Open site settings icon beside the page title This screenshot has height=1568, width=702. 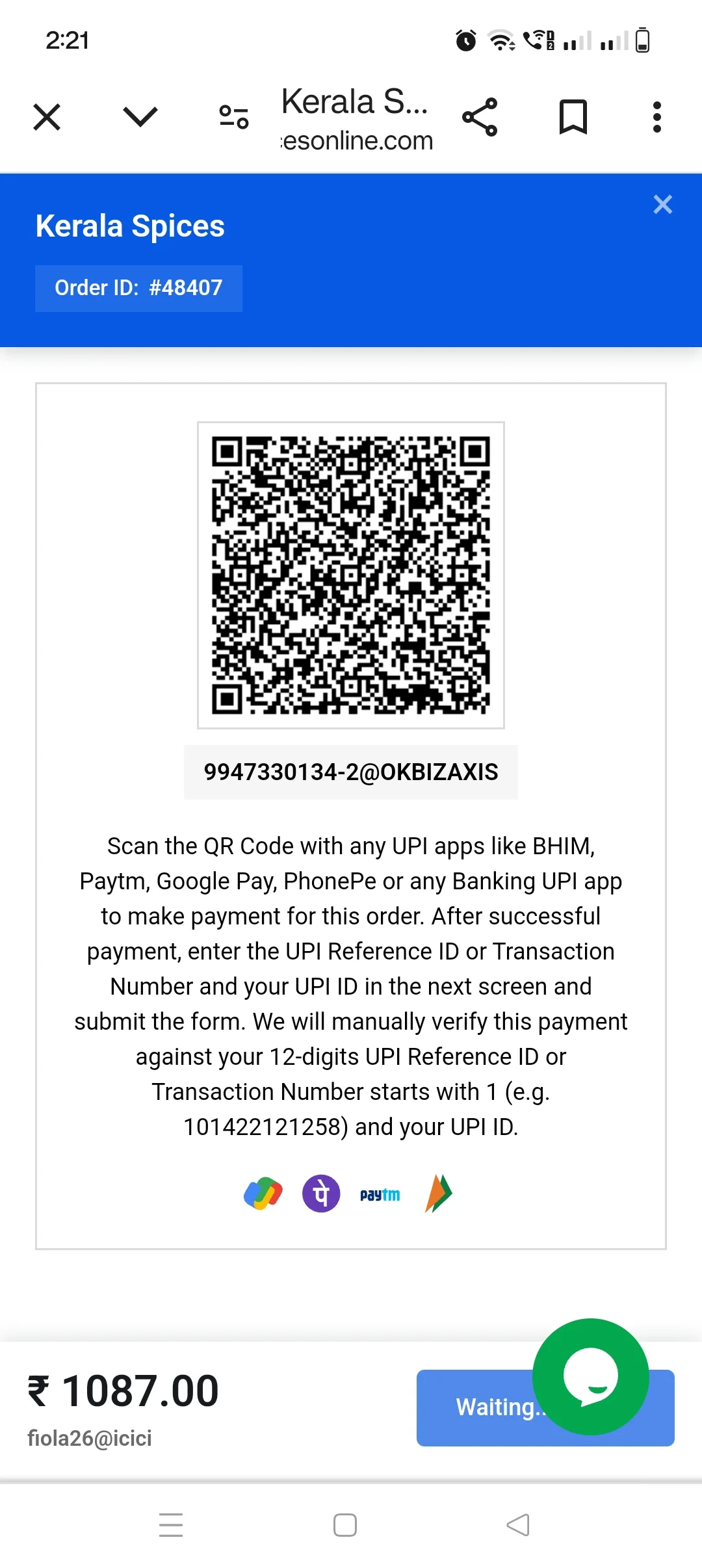pos(234,118)
